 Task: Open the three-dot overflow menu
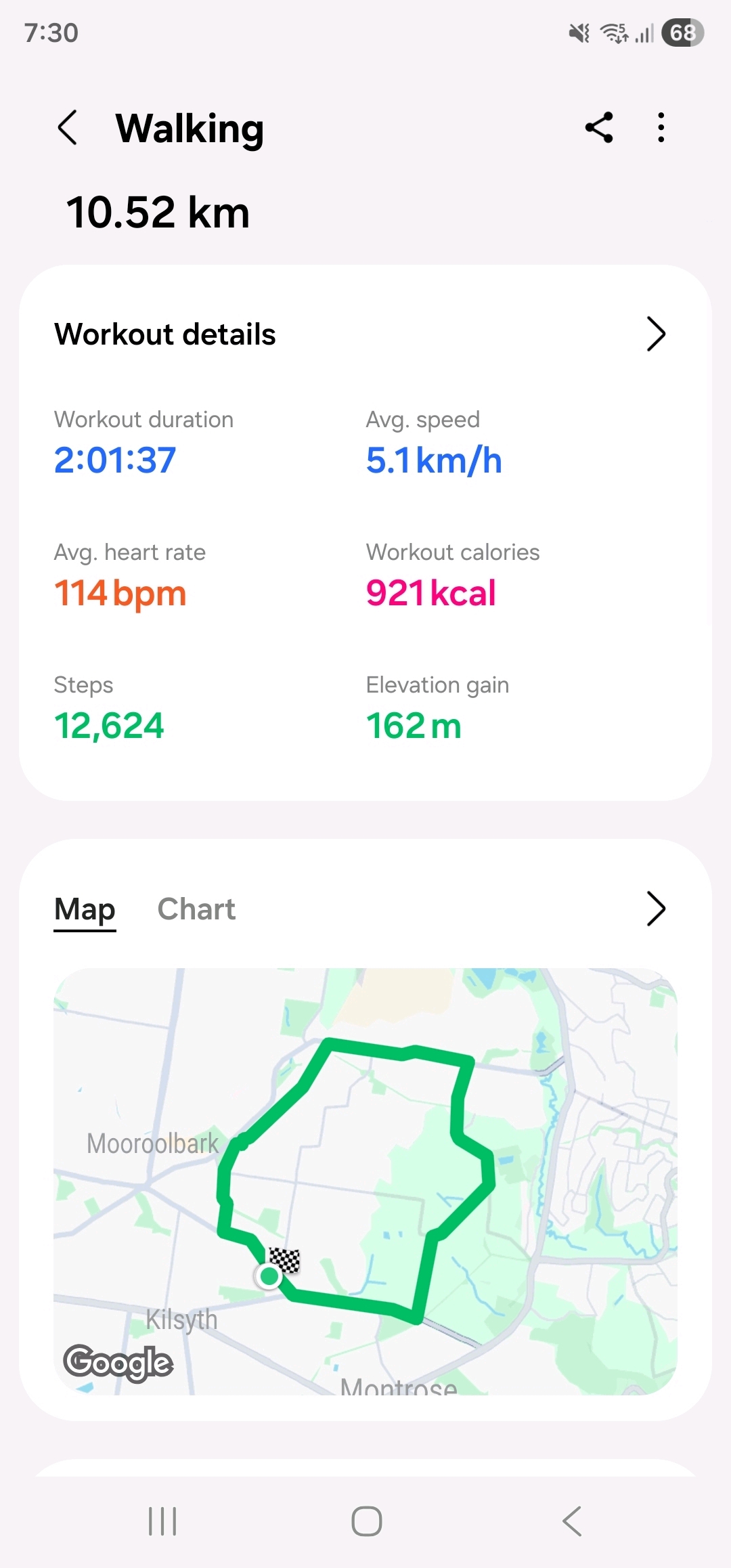click(x=661, y=127)
